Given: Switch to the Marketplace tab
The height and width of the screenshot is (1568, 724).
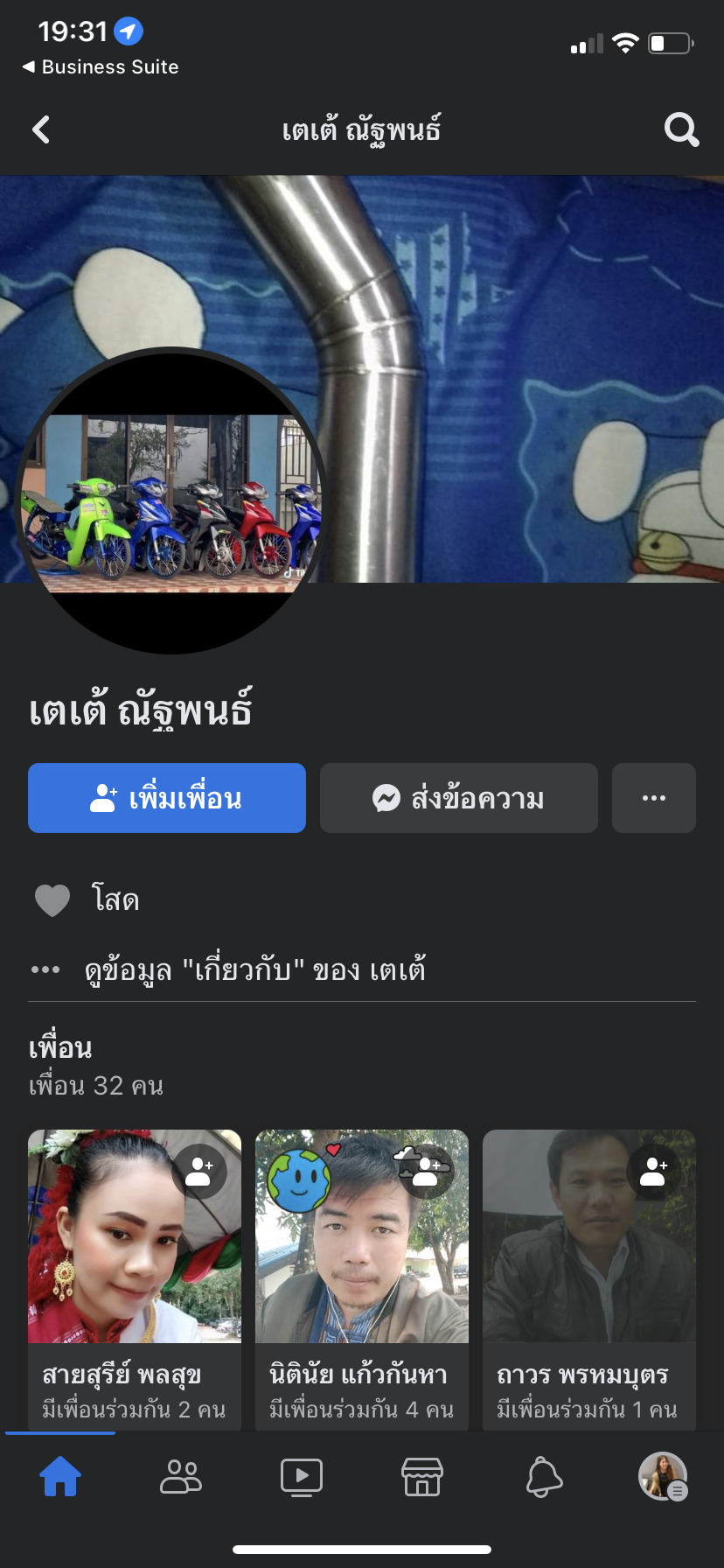Looking at the screenshot, I should click(422, 1477).
